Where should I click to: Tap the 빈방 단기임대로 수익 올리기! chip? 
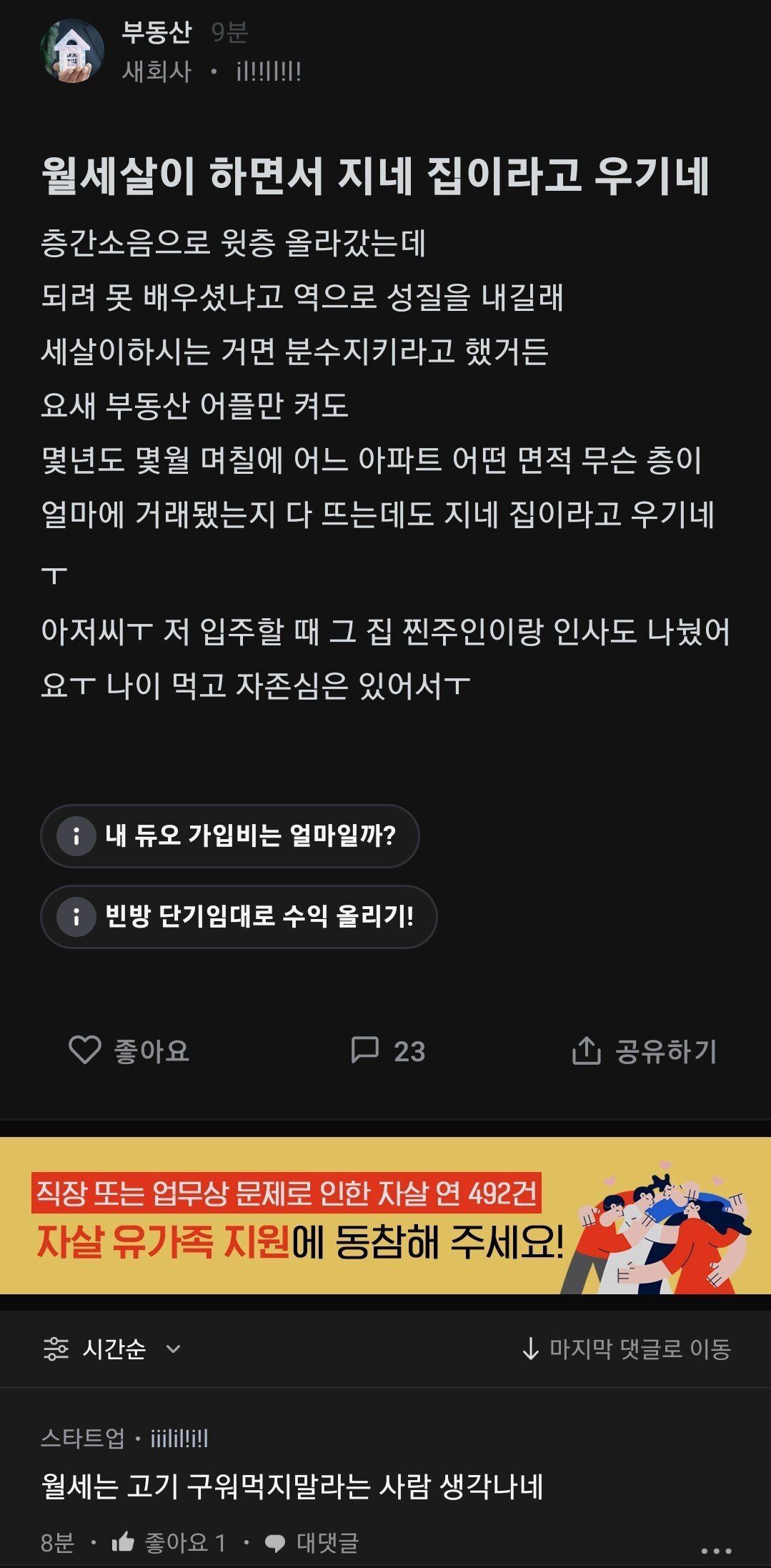(x=239, y=916)
